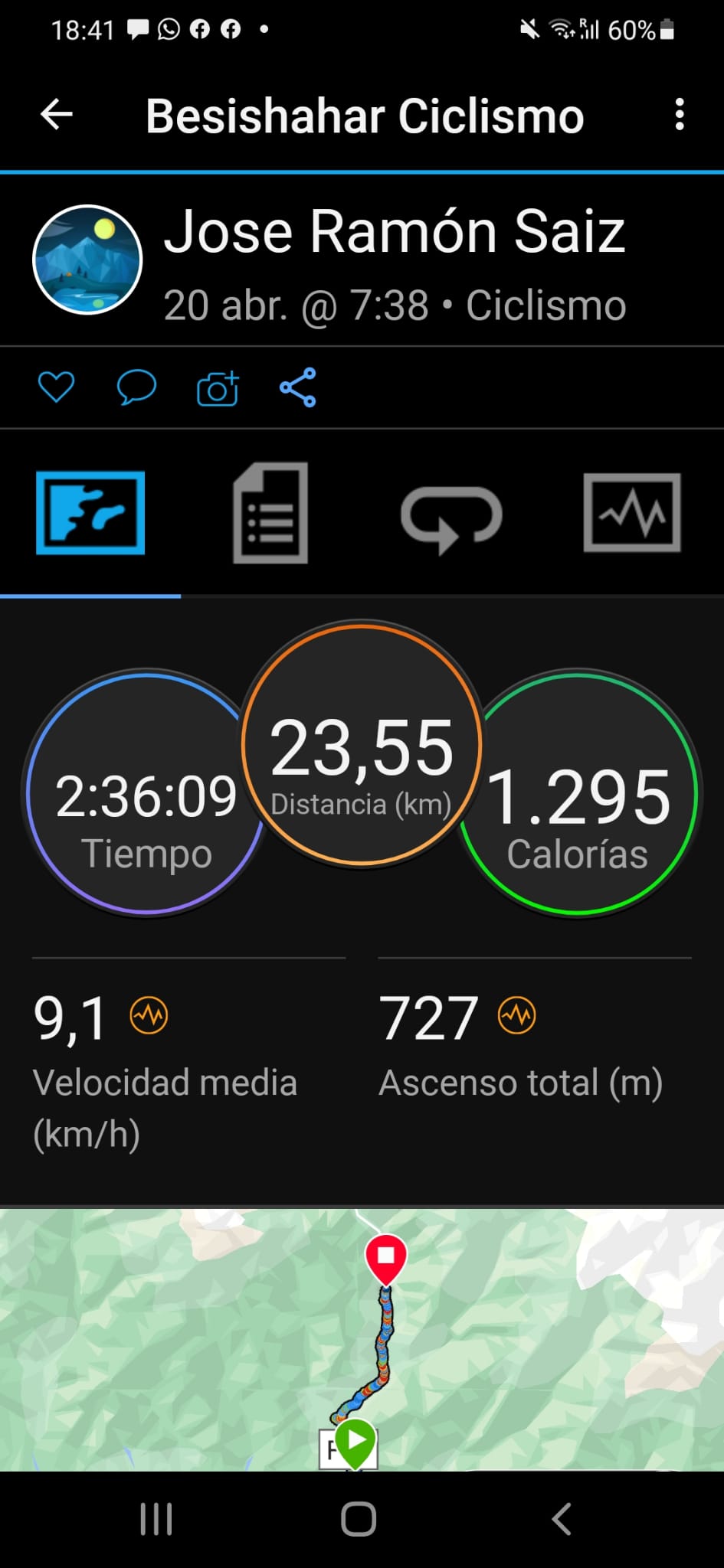Tap the insights icon next to average speed 9,1
The image size is (724, 1568).
click(149, 1016)
